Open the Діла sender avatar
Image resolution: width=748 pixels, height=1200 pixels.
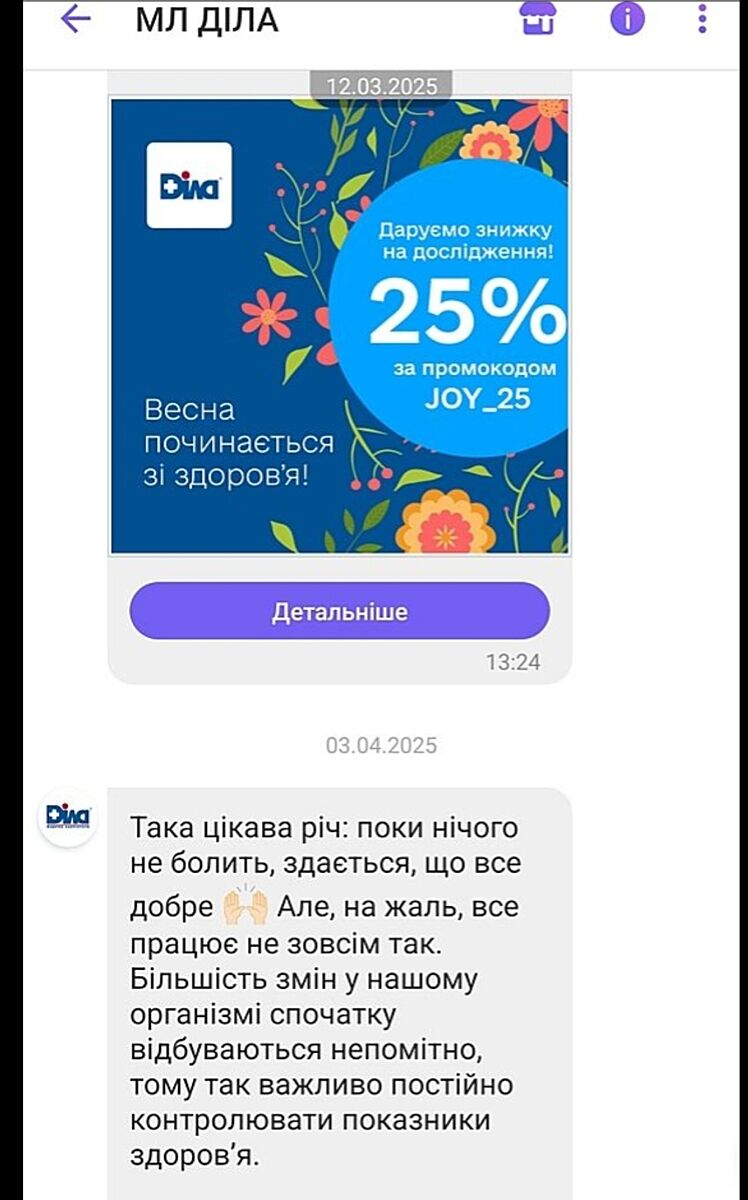click(x=68, y=817)
